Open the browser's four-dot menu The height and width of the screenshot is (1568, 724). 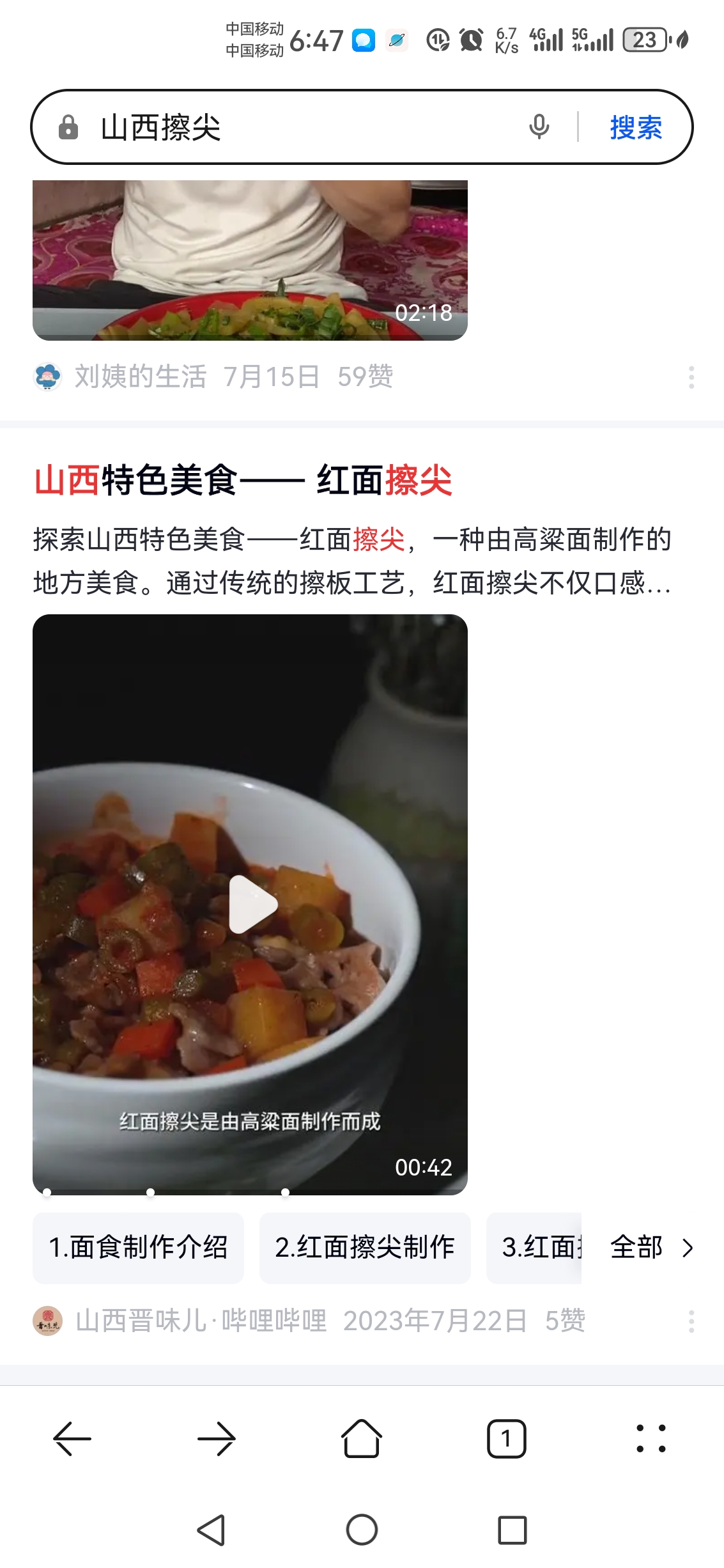651,1439
